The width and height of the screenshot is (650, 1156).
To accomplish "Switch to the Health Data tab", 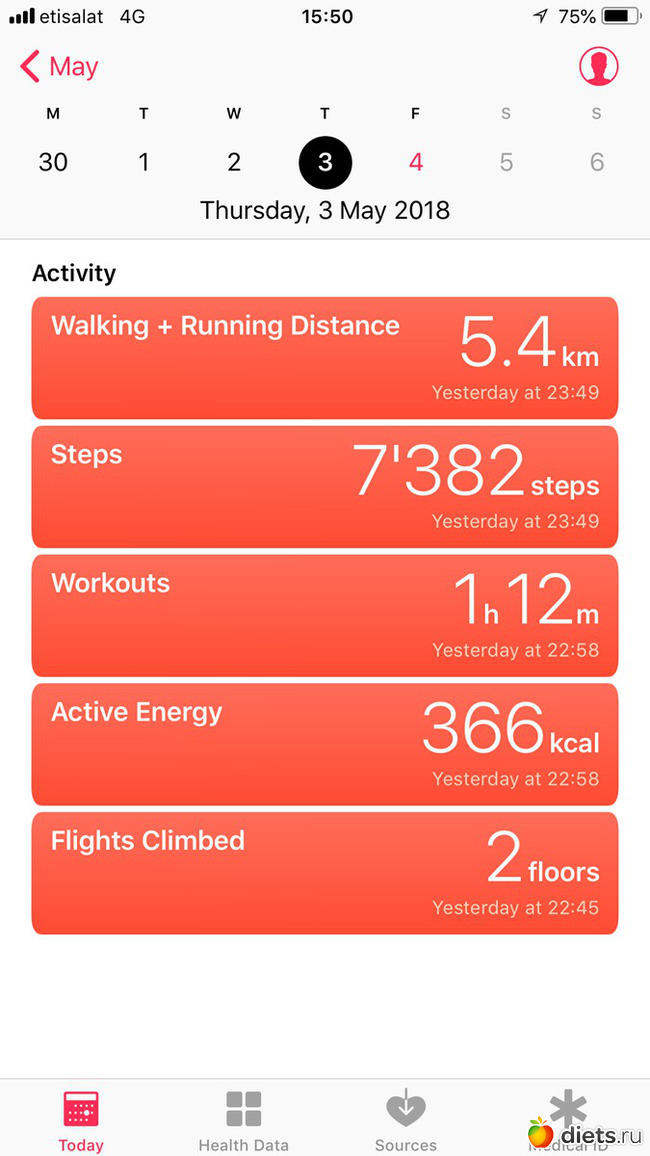I will (243, 1120).
